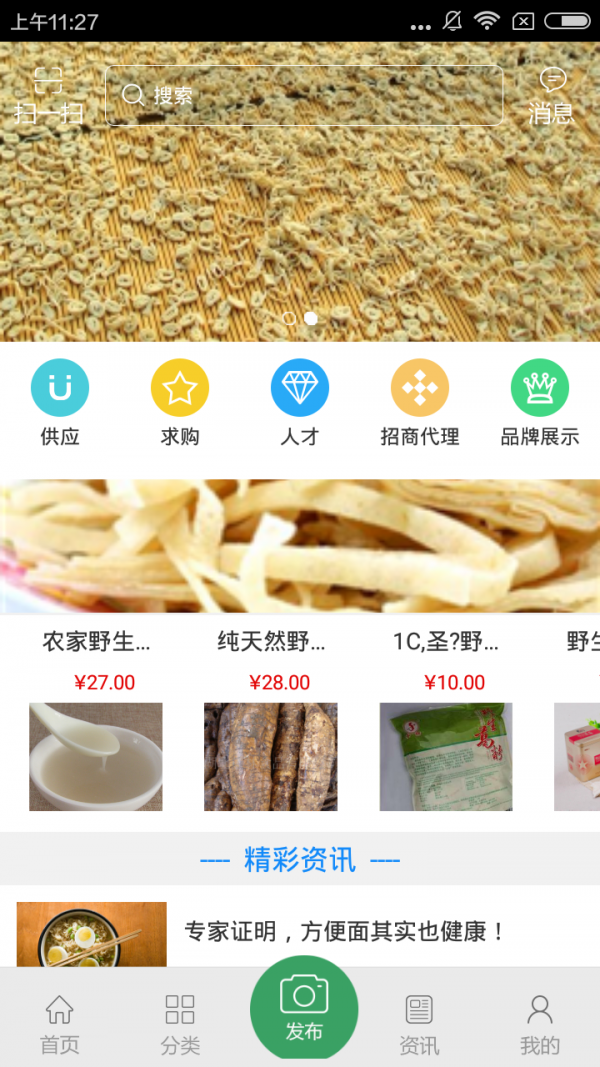Switch to the 我的 tab

tap(540, 1025)
